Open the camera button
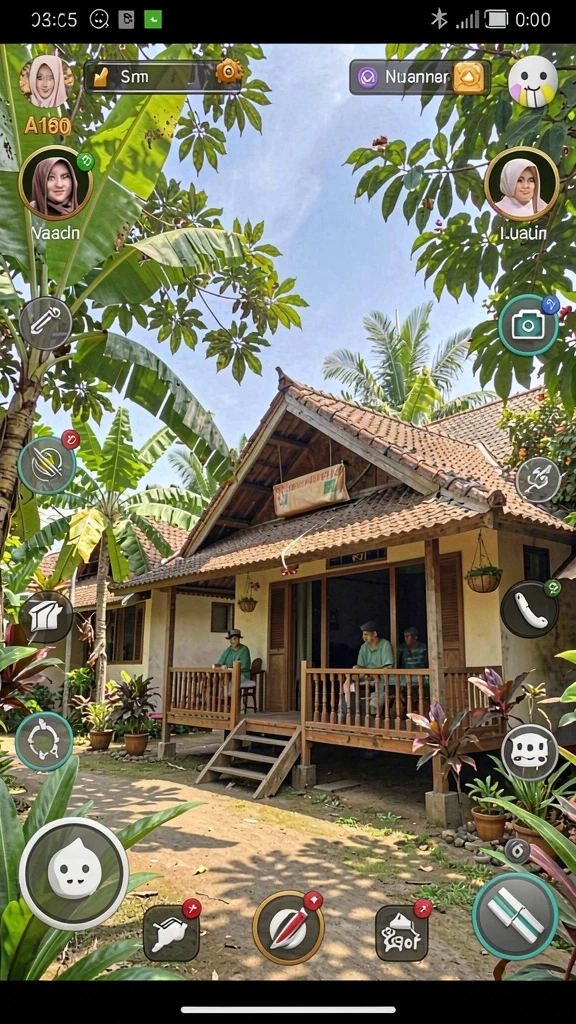 pos(528,325)
